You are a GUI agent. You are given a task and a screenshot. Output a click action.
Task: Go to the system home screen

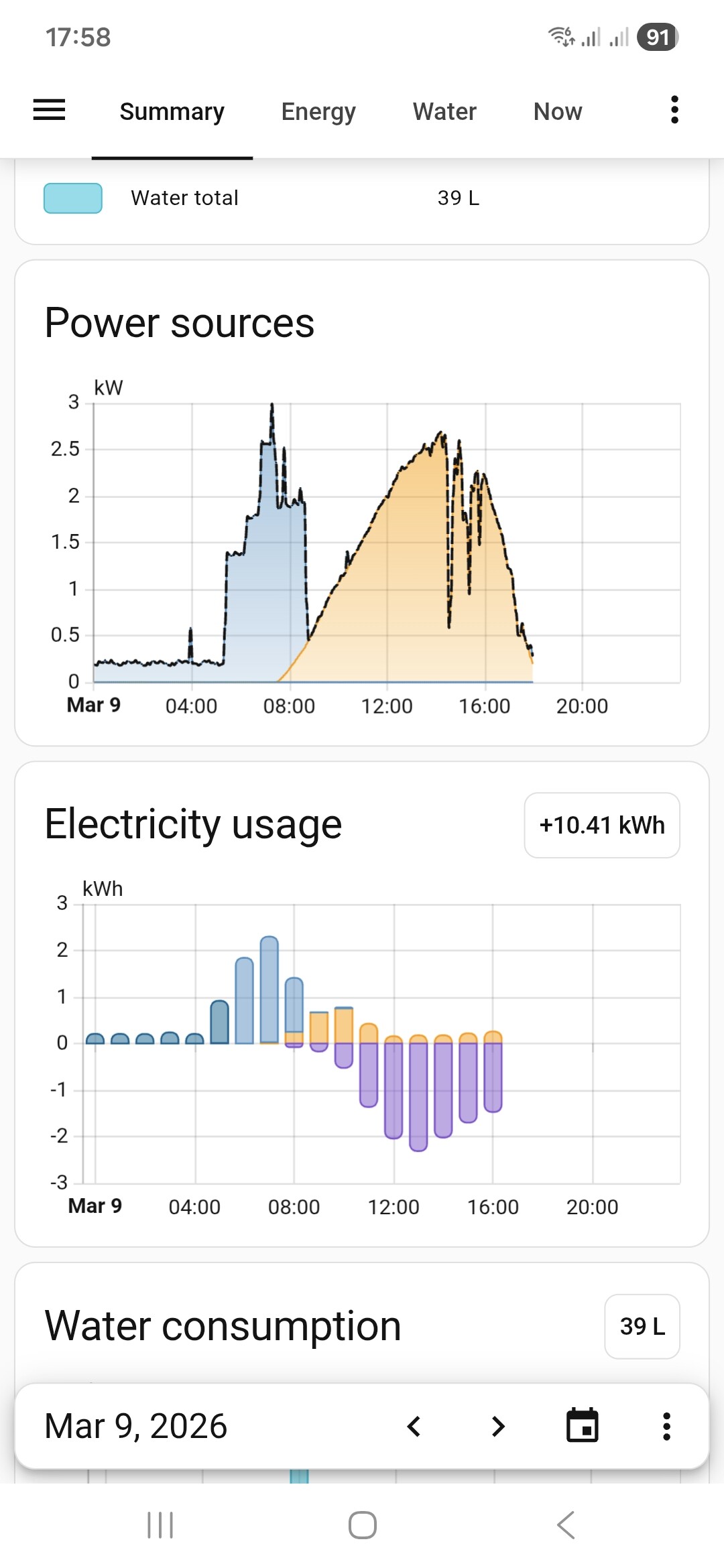tap(362, 1525)
